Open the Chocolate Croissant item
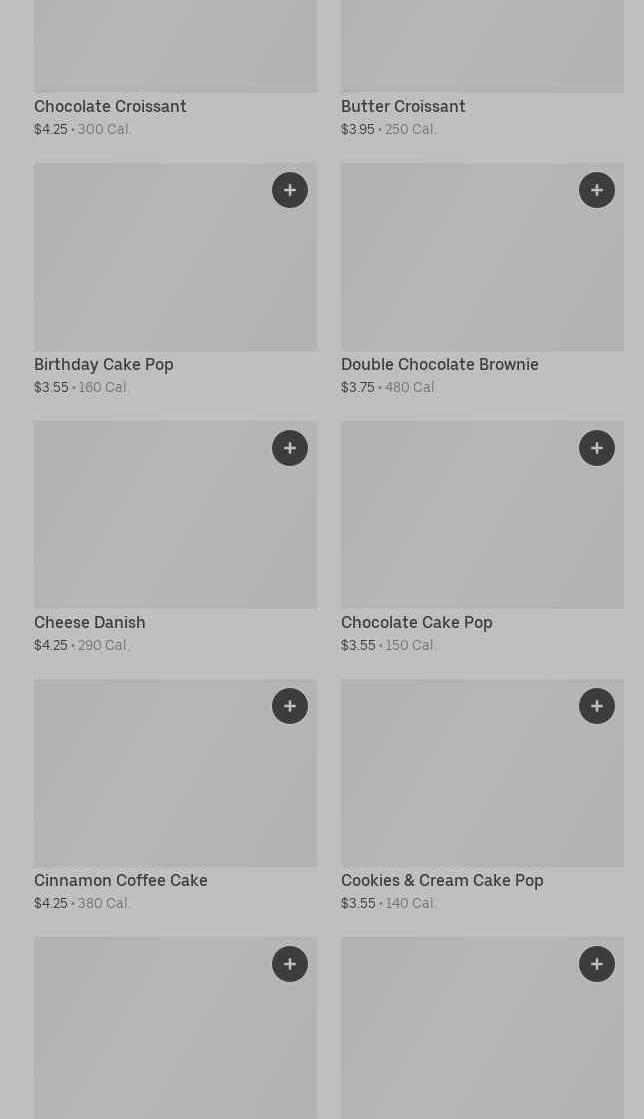The height and width of the screenshot is (1119, 644). (110, 106)
